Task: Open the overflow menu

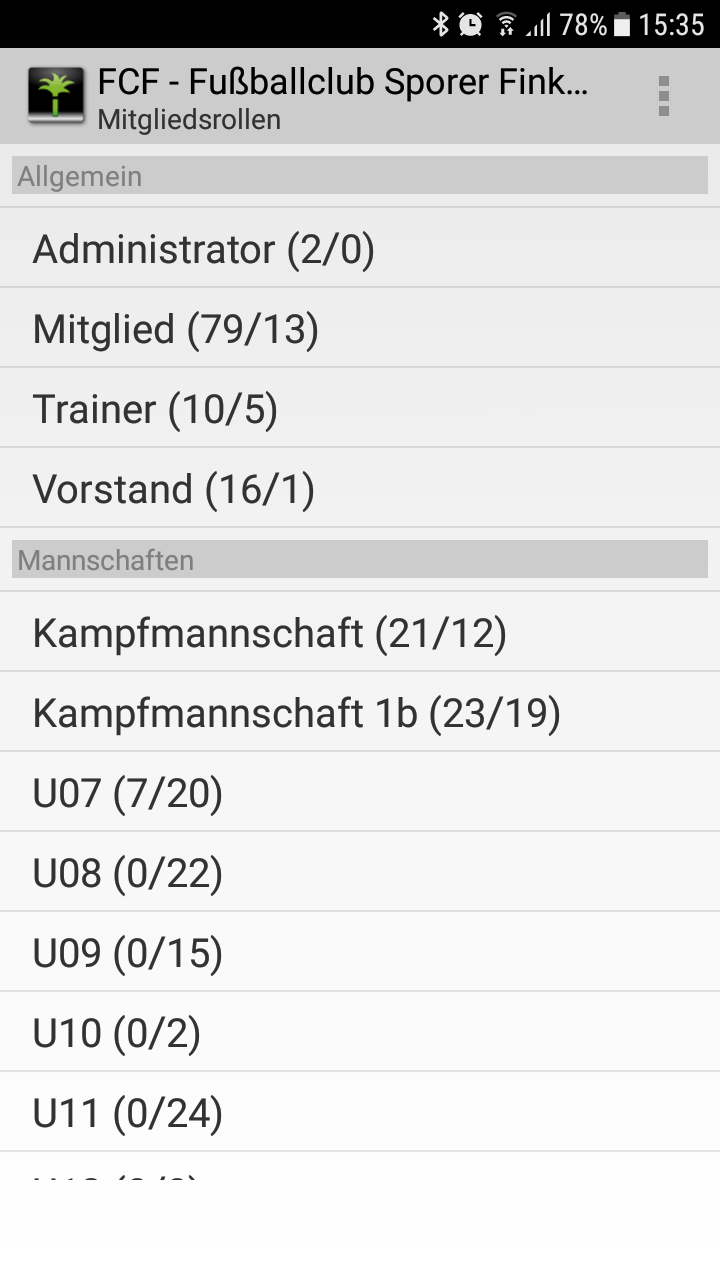Action: click(x=663, y=96)
